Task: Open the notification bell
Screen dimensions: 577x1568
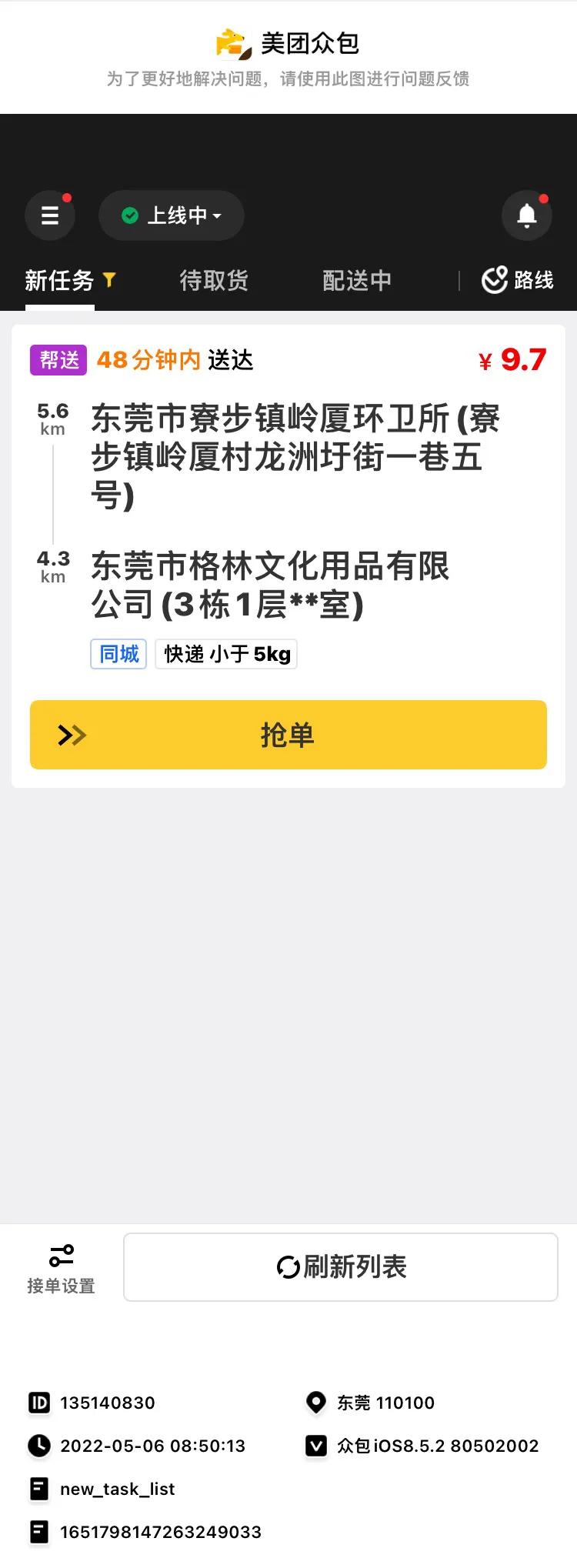Action: click(526, 215)
